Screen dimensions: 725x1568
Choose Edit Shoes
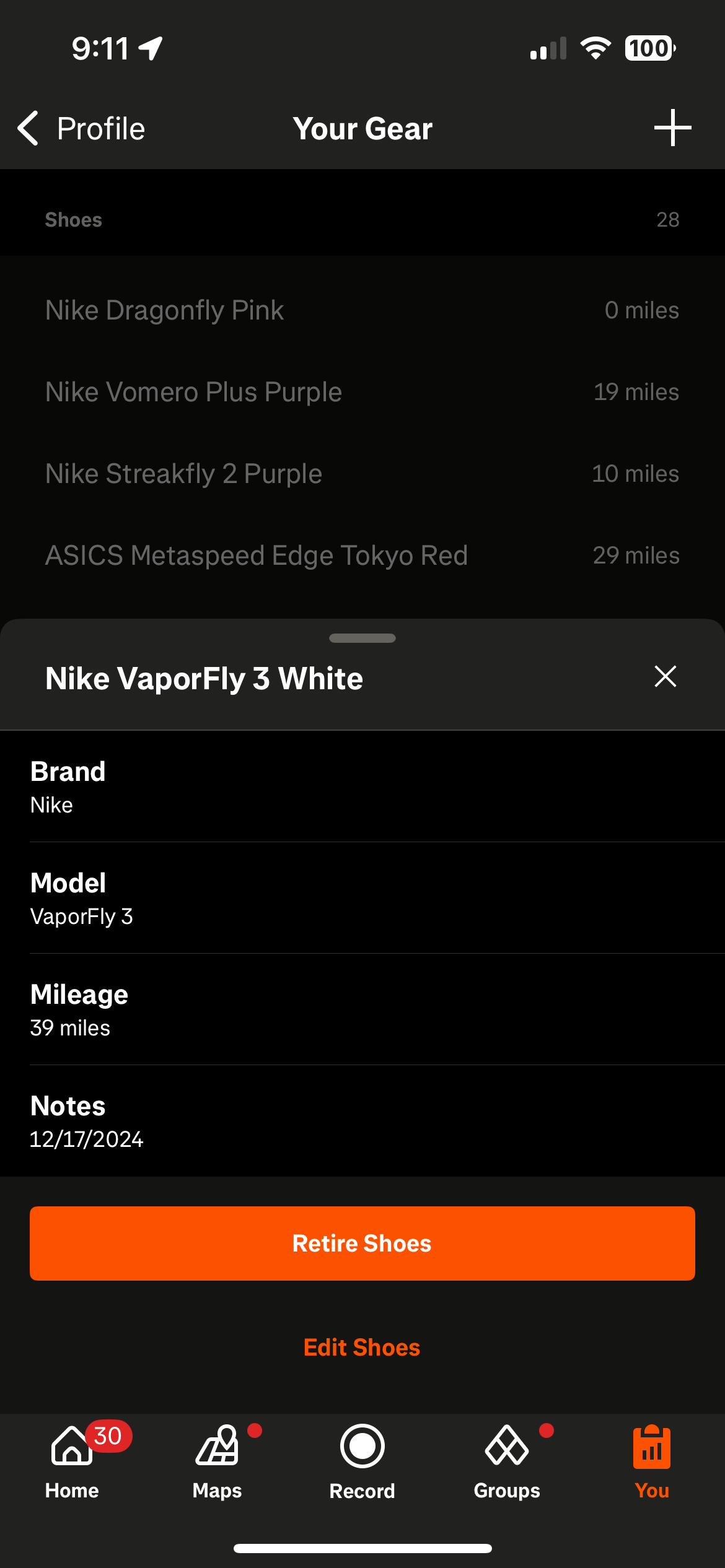[x=362, y=1348]
